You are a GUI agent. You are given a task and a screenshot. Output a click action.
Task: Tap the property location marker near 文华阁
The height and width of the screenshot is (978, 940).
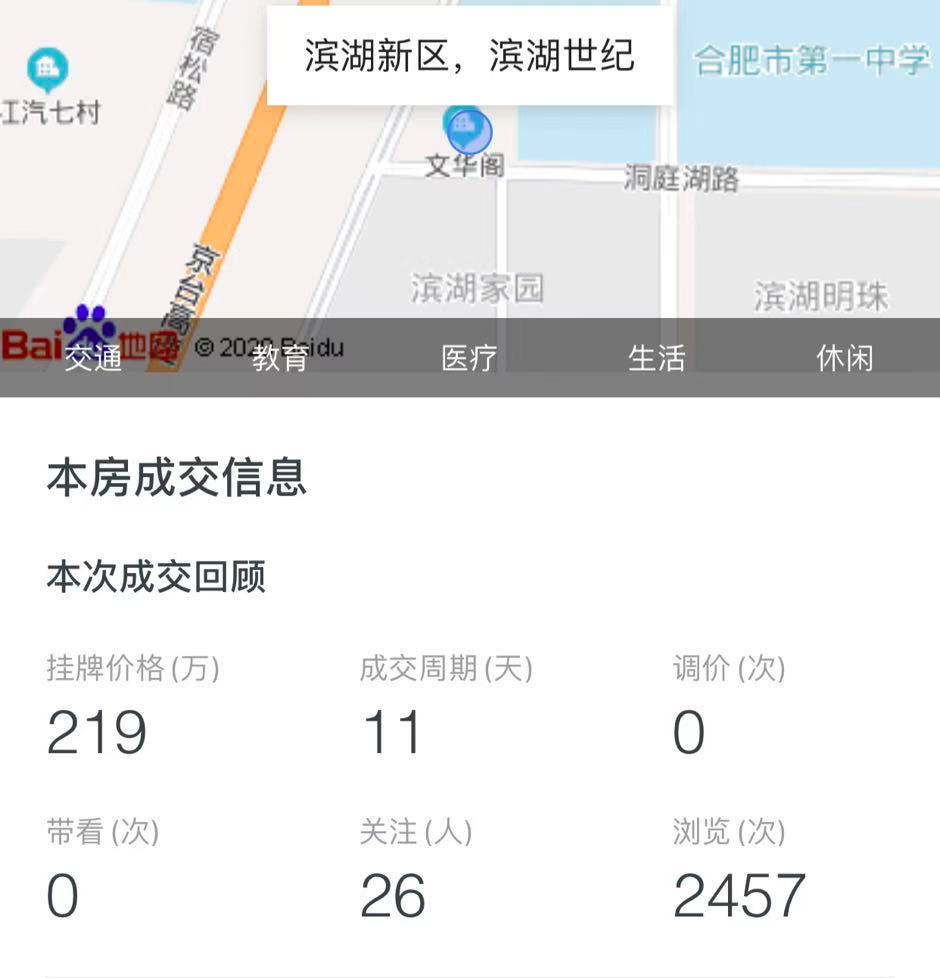point(470,132)
